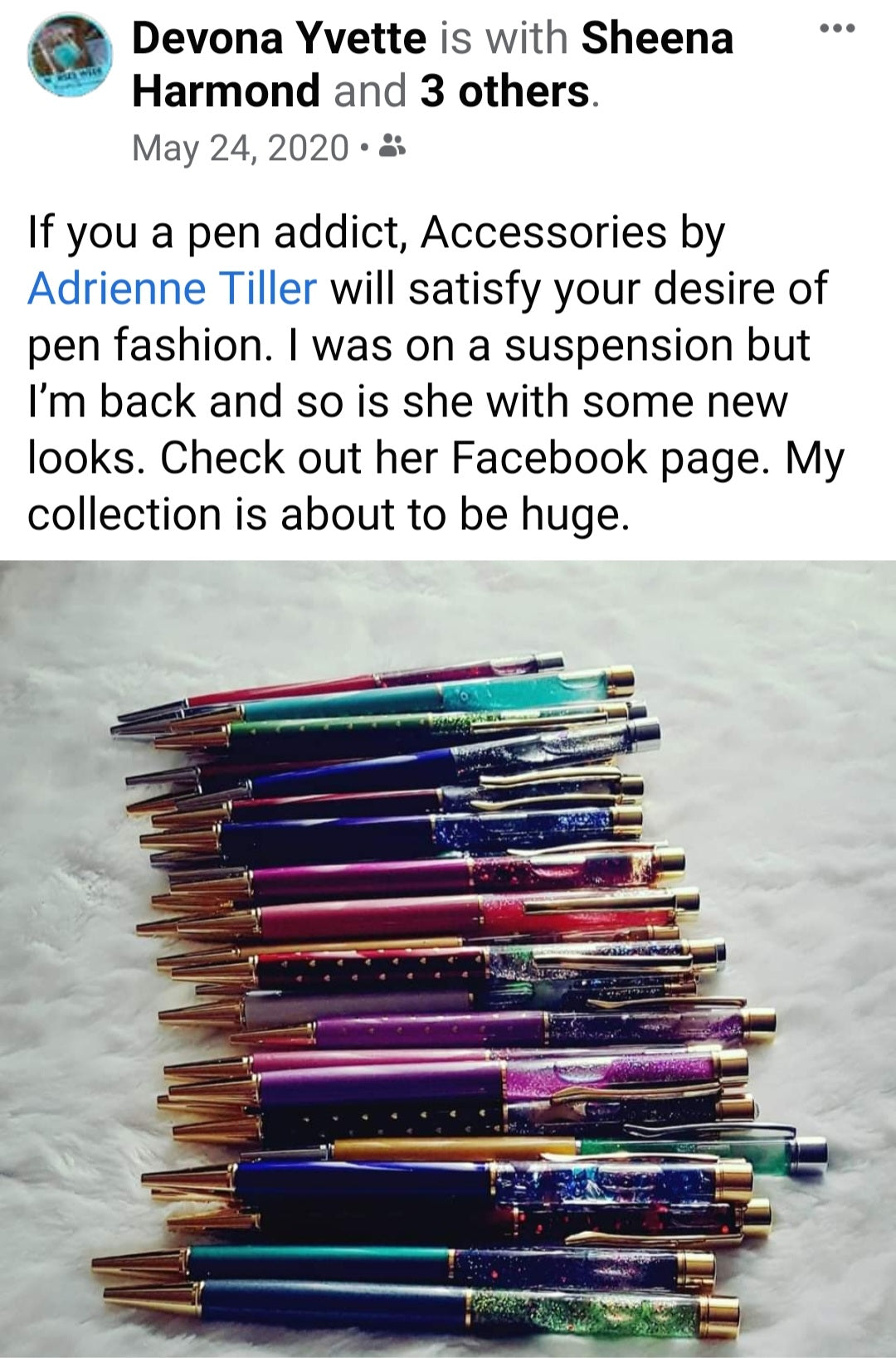View the 3 others tagged
Image resolution: width=896 pixels, height=1358 pixels.
click(504, 91)
